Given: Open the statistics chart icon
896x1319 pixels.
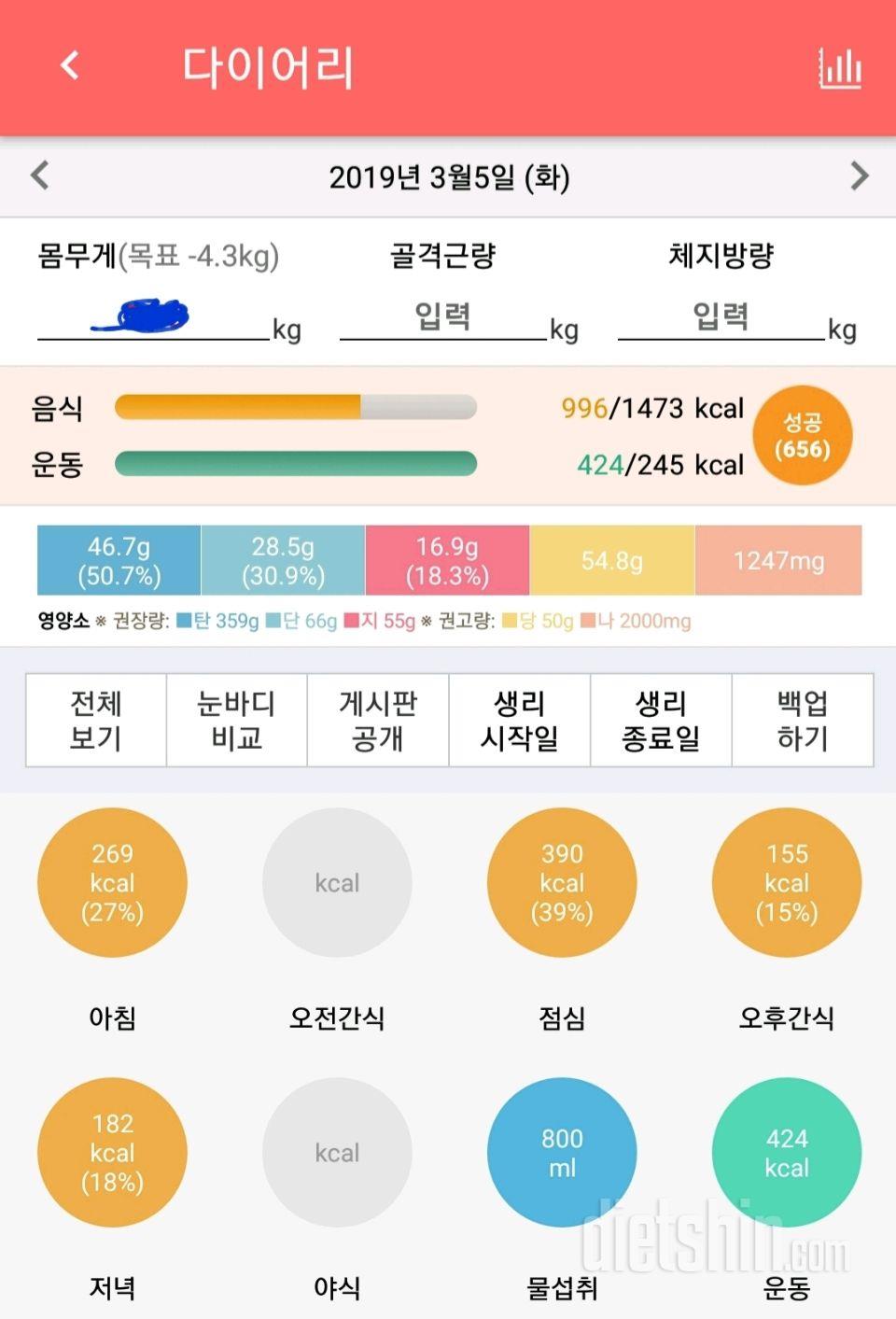Looking at the screenshot, I should point(839,68).
